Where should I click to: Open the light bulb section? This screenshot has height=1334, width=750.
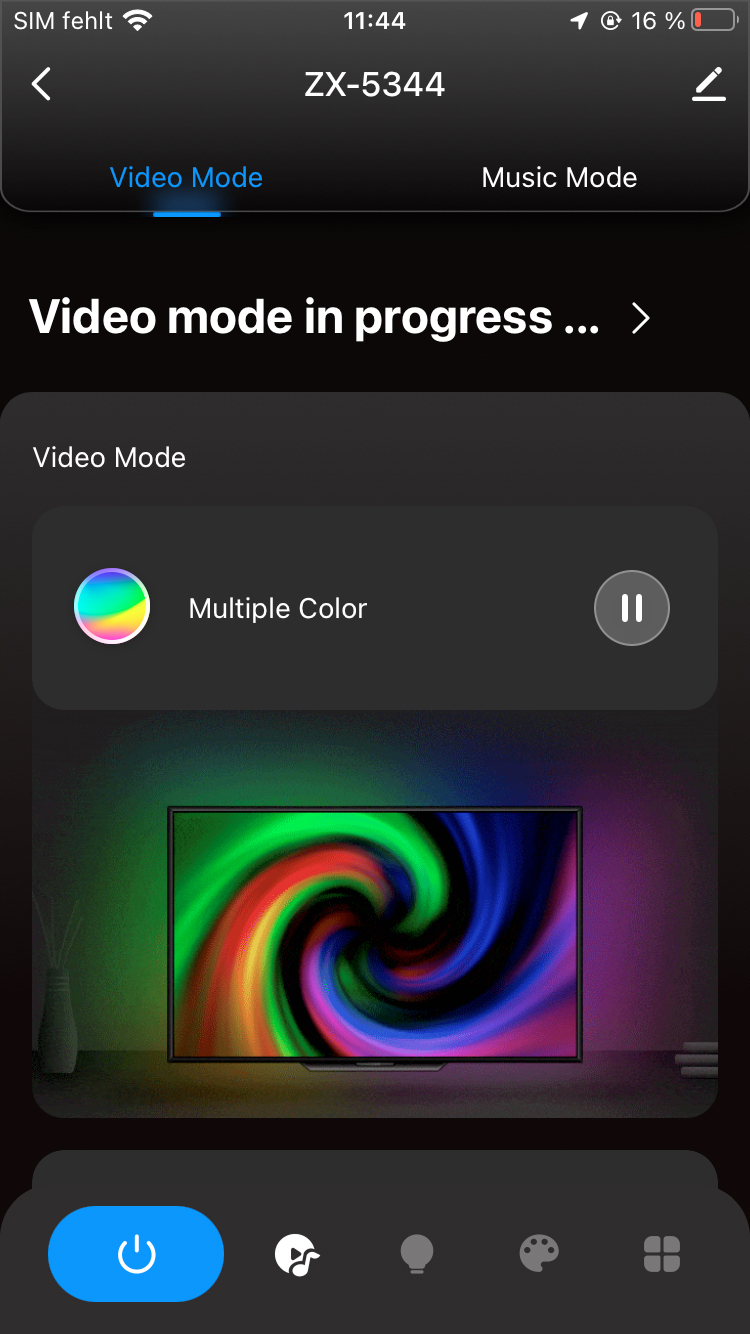coord(416,1254)
